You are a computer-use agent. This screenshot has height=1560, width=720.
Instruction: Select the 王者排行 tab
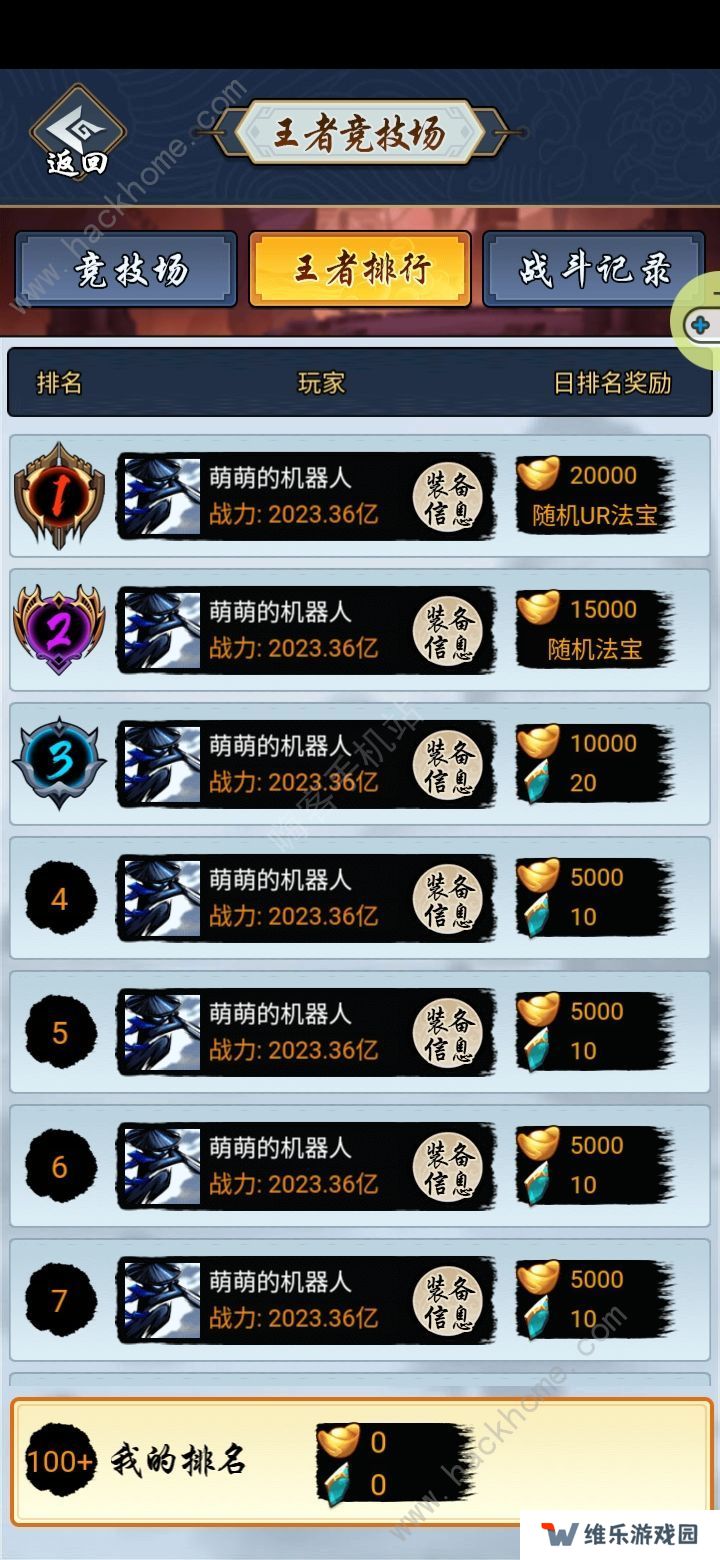360,269
